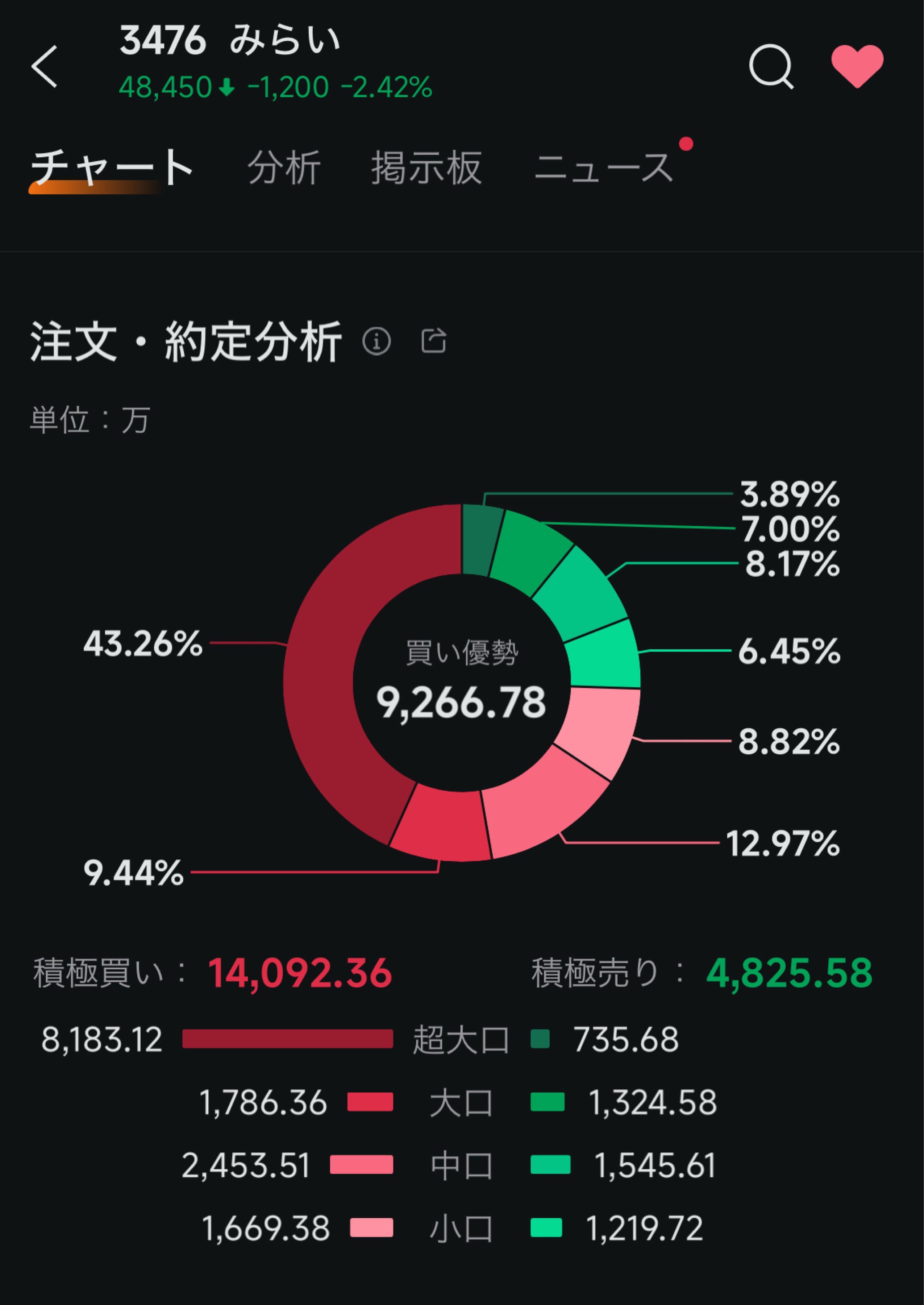Image resolution: width=924 pixels, height=1305 pixels.
Task: Open the 掲示板 tab
Action: click(x=426, y=168)
